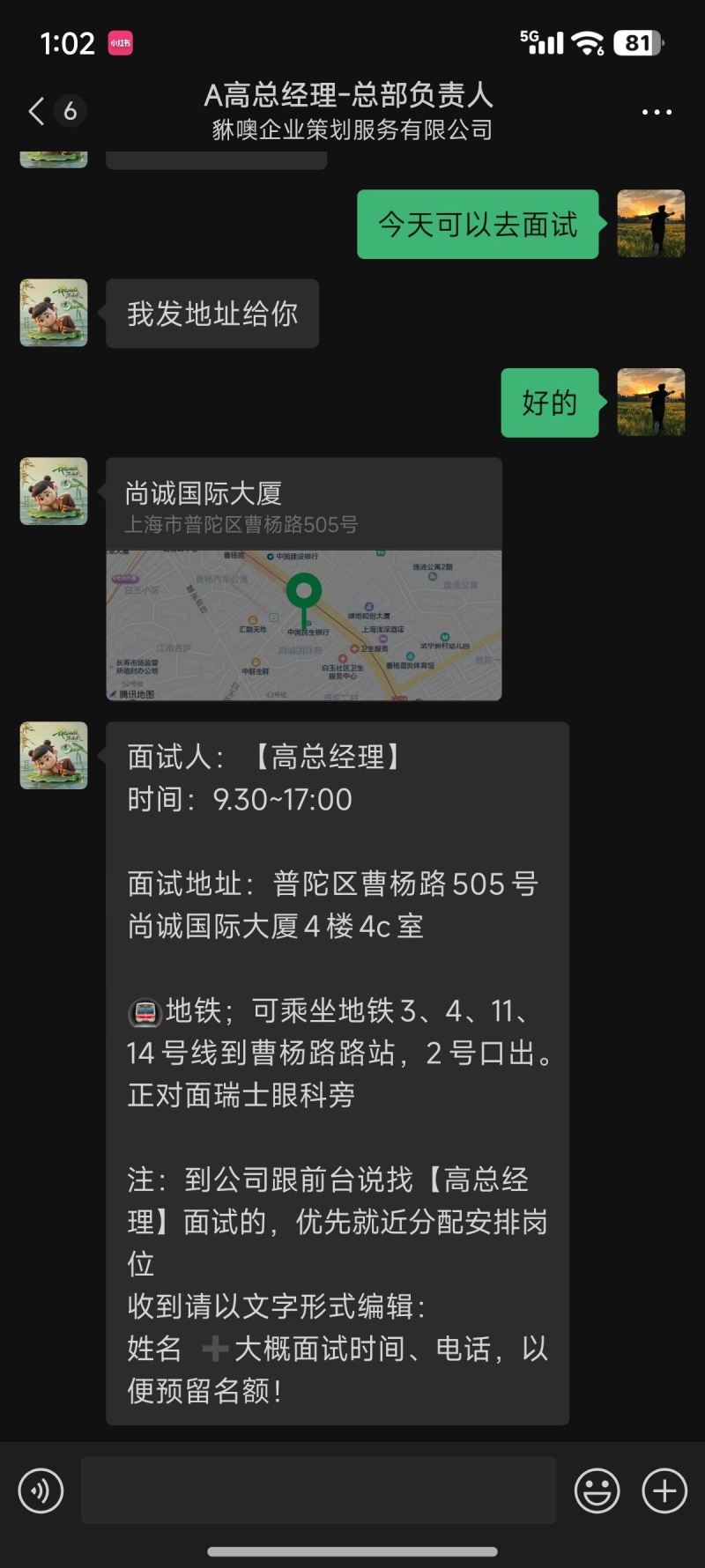Focus the message text field
705x1568 pixels.
pyautogui.click(x=318, y=1490)
